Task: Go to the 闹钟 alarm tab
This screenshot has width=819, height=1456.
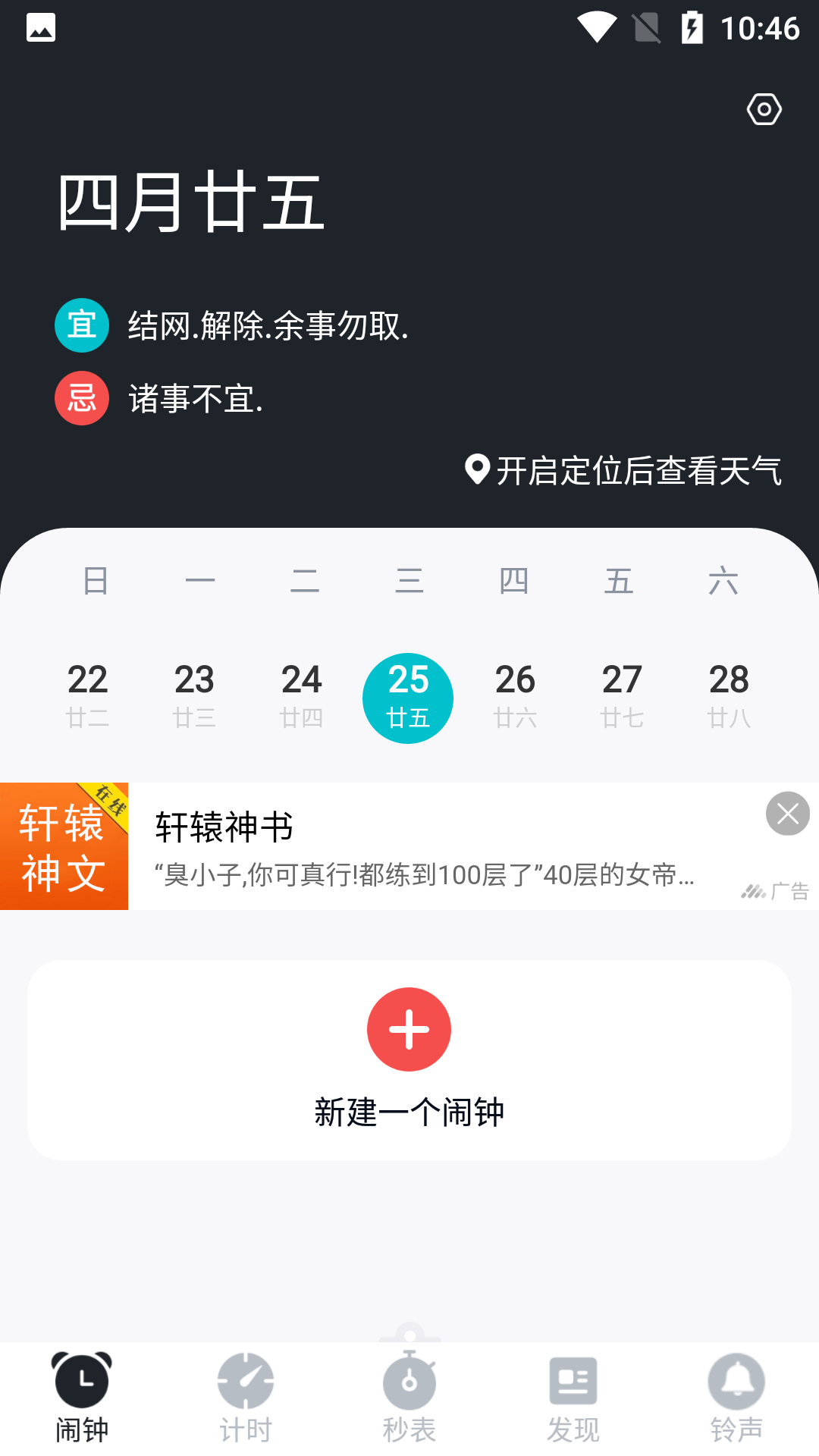Action: 82,1397
